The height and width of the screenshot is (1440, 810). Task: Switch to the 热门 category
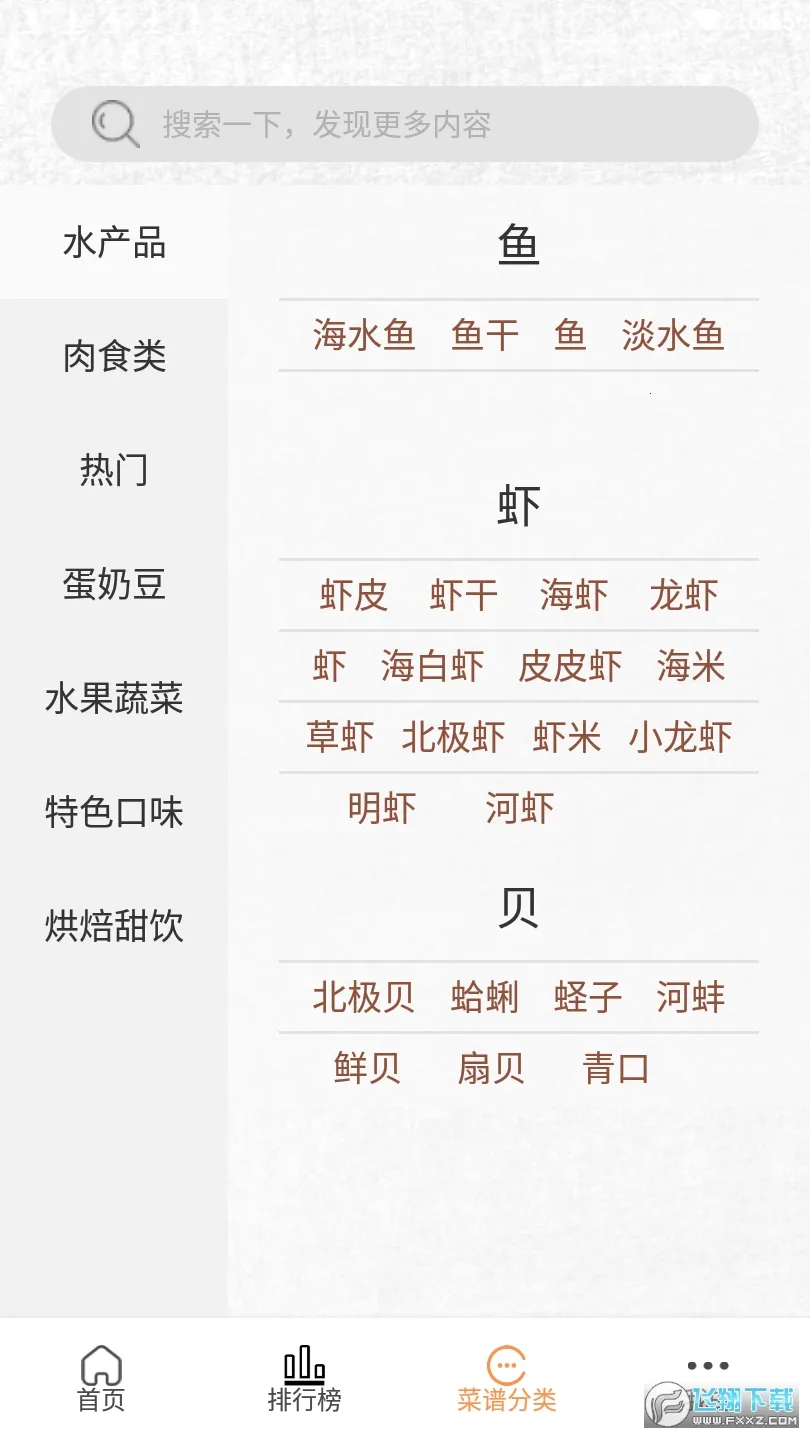pos(114,469)
